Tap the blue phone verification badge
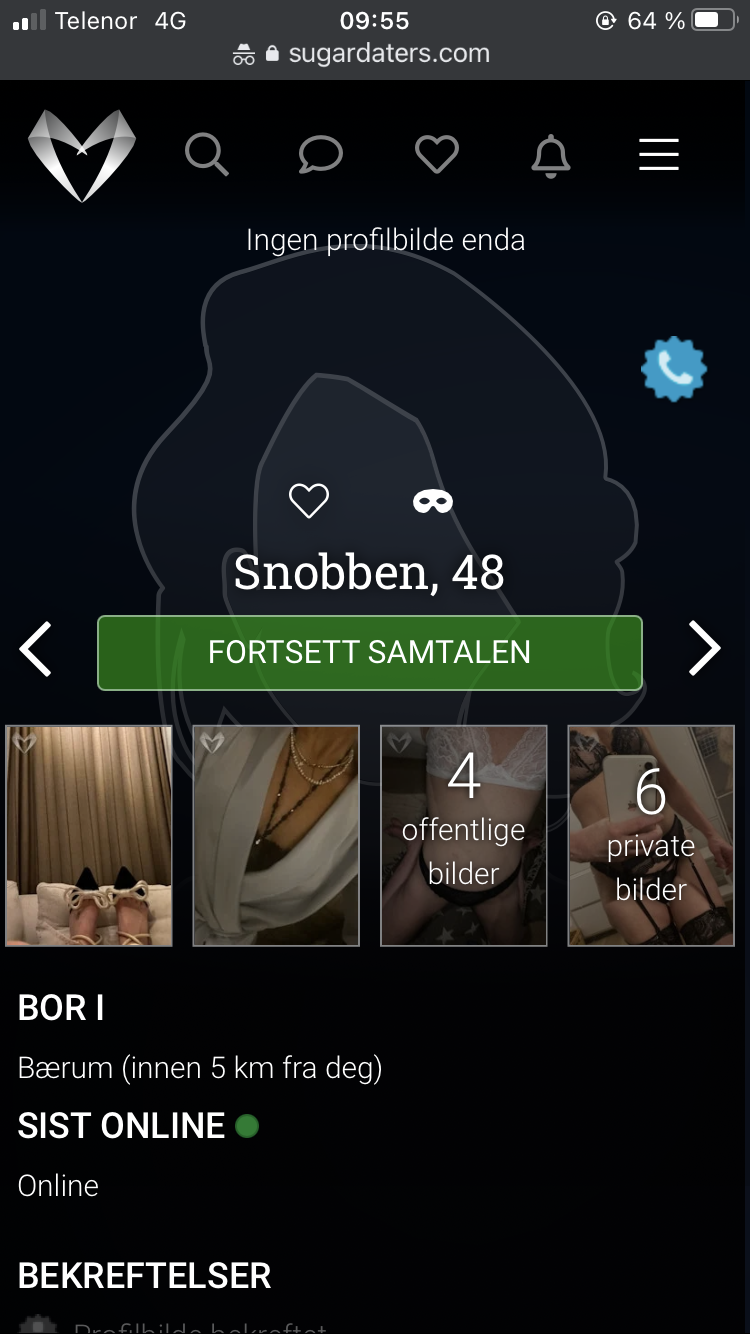This screenshot has height=1334, width=750. click(674, 369)
